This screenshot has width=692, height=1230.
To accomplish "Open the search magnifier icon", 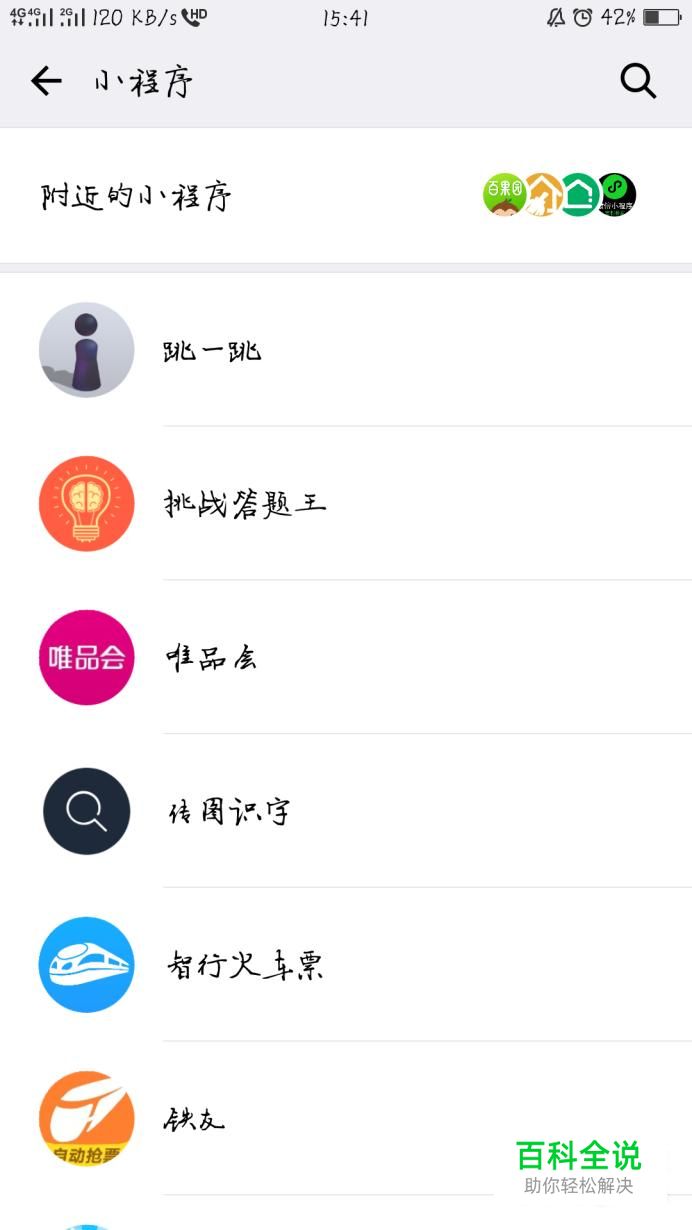I will pyautogui.click(x=638, y=81).
